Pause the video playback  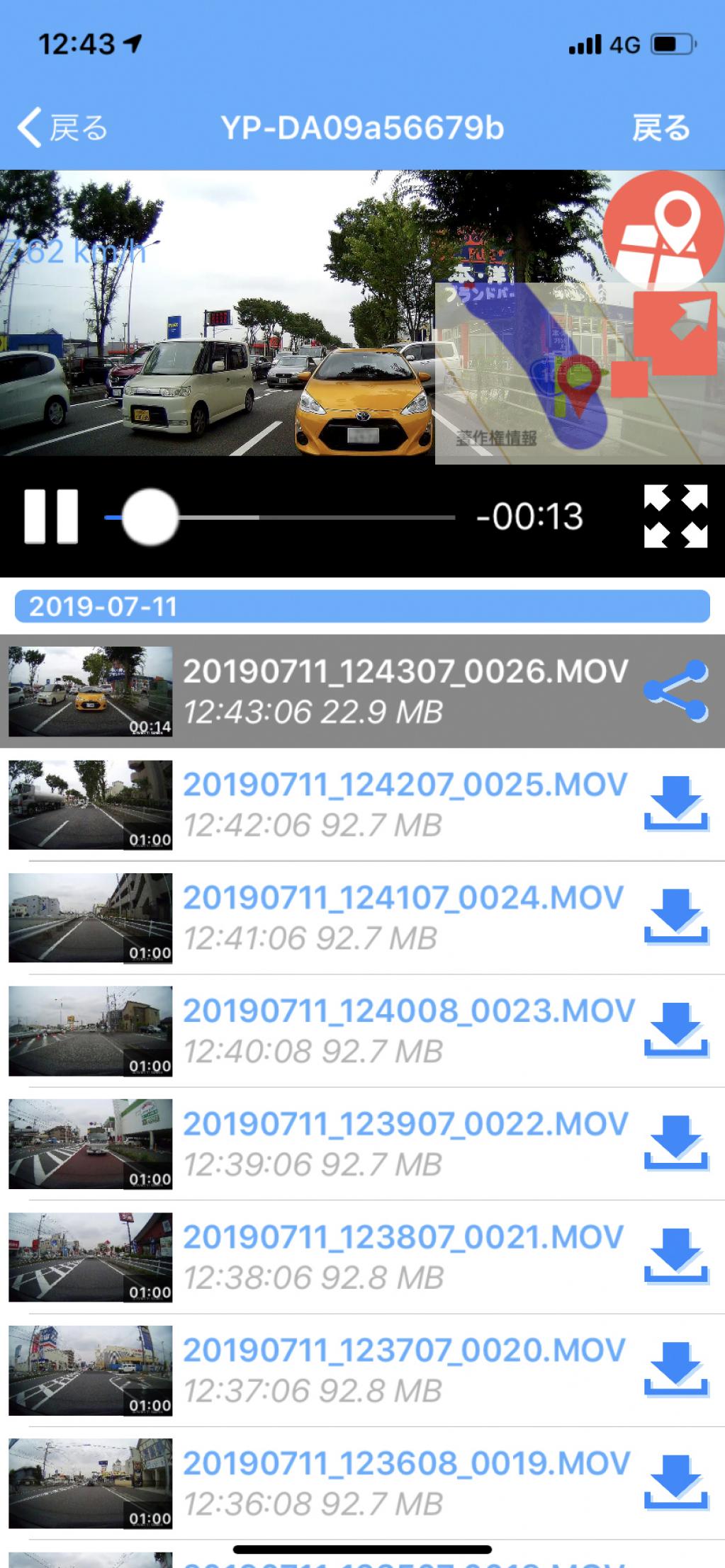pyautogui.click(x=51, y=516)
